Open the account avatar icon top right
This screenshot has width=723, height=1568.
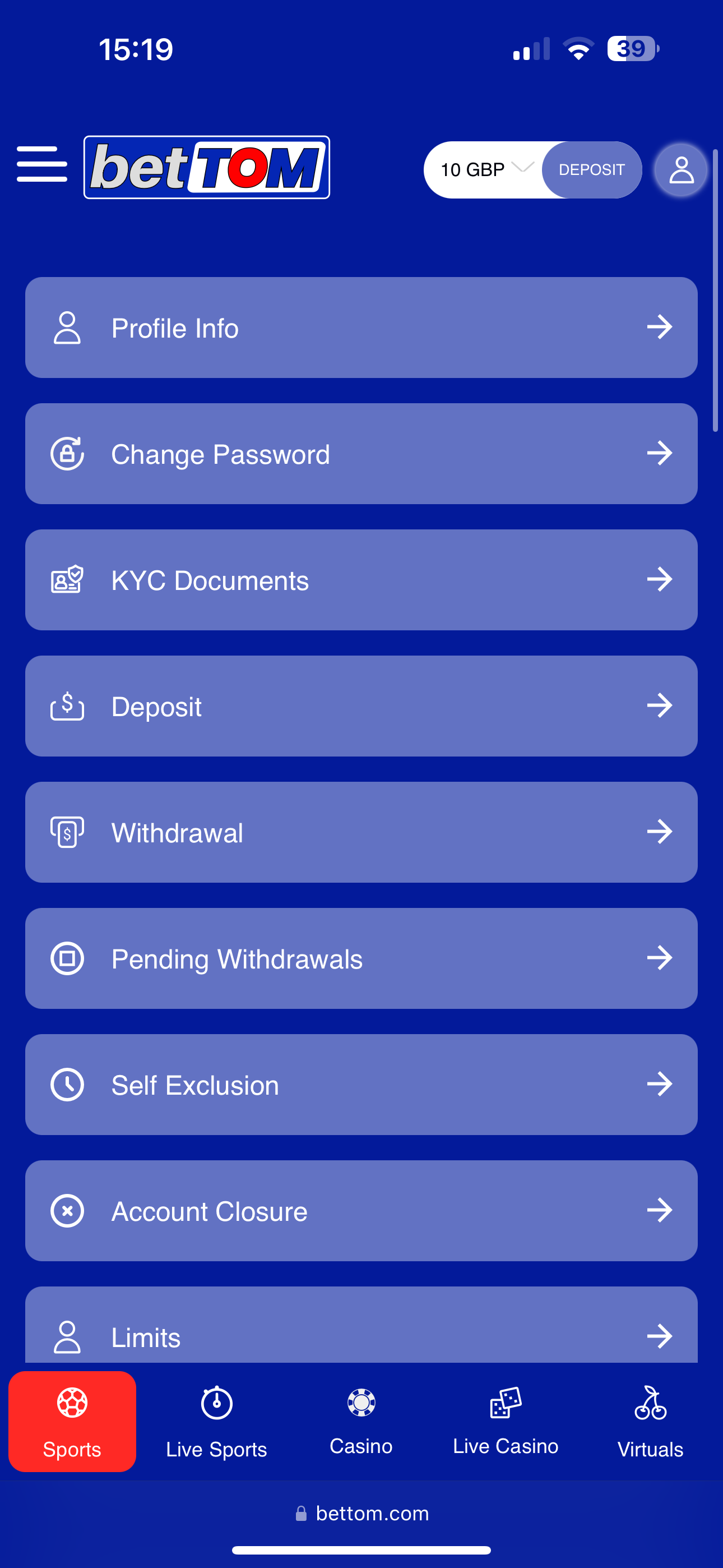point(681,170)
